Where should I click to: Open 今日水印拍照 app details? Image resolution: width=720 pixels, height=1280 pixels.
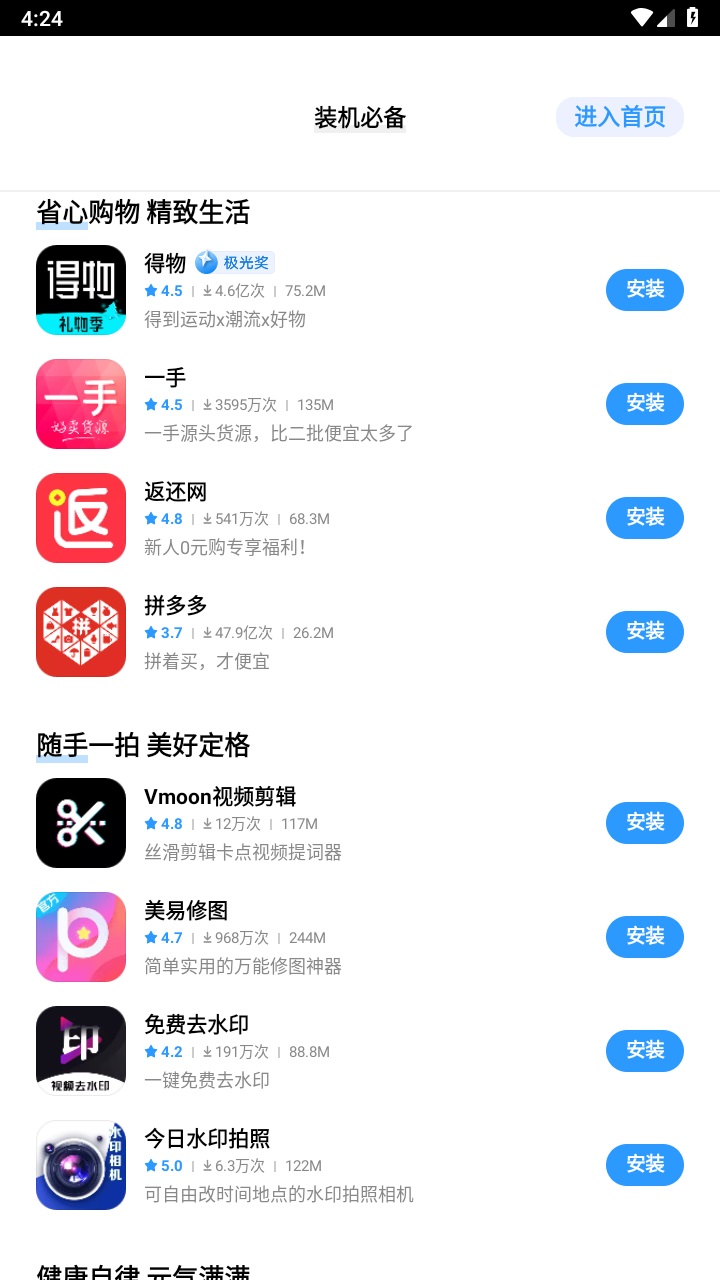pyautogui.click(x=81, y=1165)
